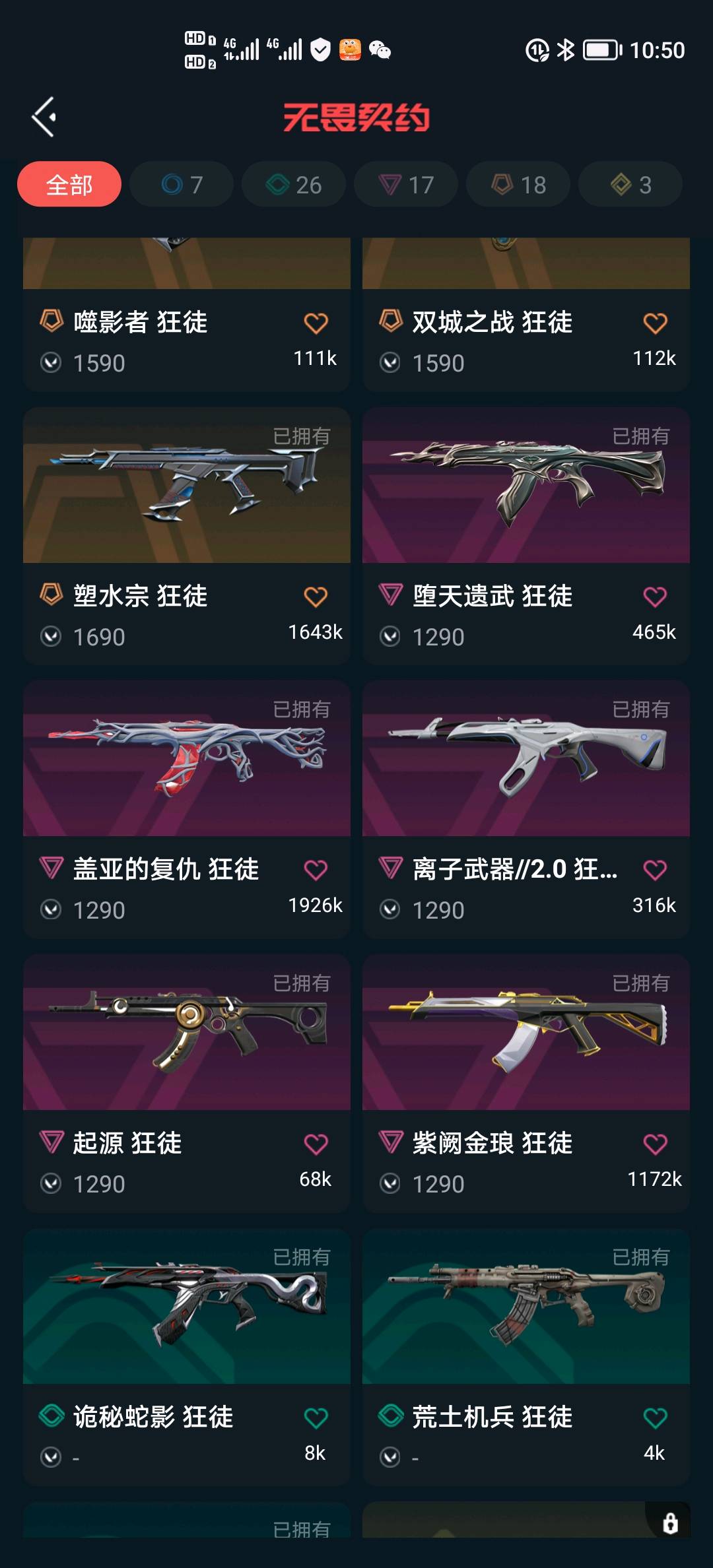This screenshot has width=713, height=1568.
Task: Switch to the filter chip showing 3
Action: 630,184
